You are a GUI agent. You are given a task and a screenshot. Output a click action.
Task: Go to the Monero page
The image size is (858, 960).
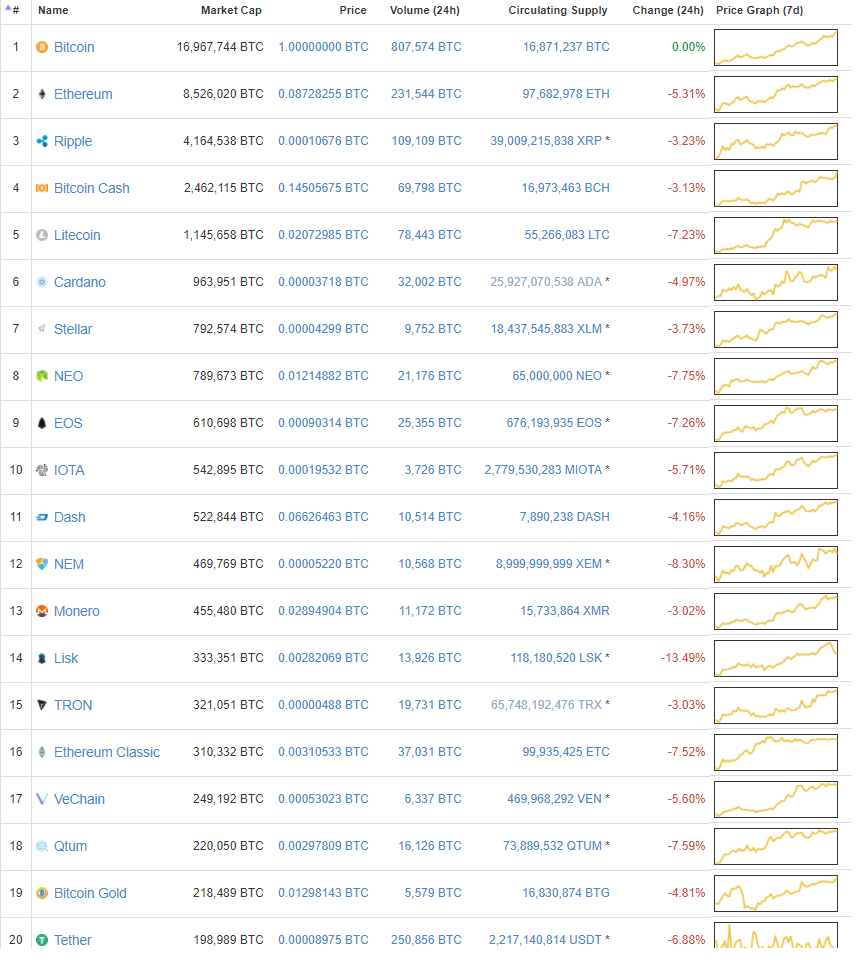click(x=76, y=611)
